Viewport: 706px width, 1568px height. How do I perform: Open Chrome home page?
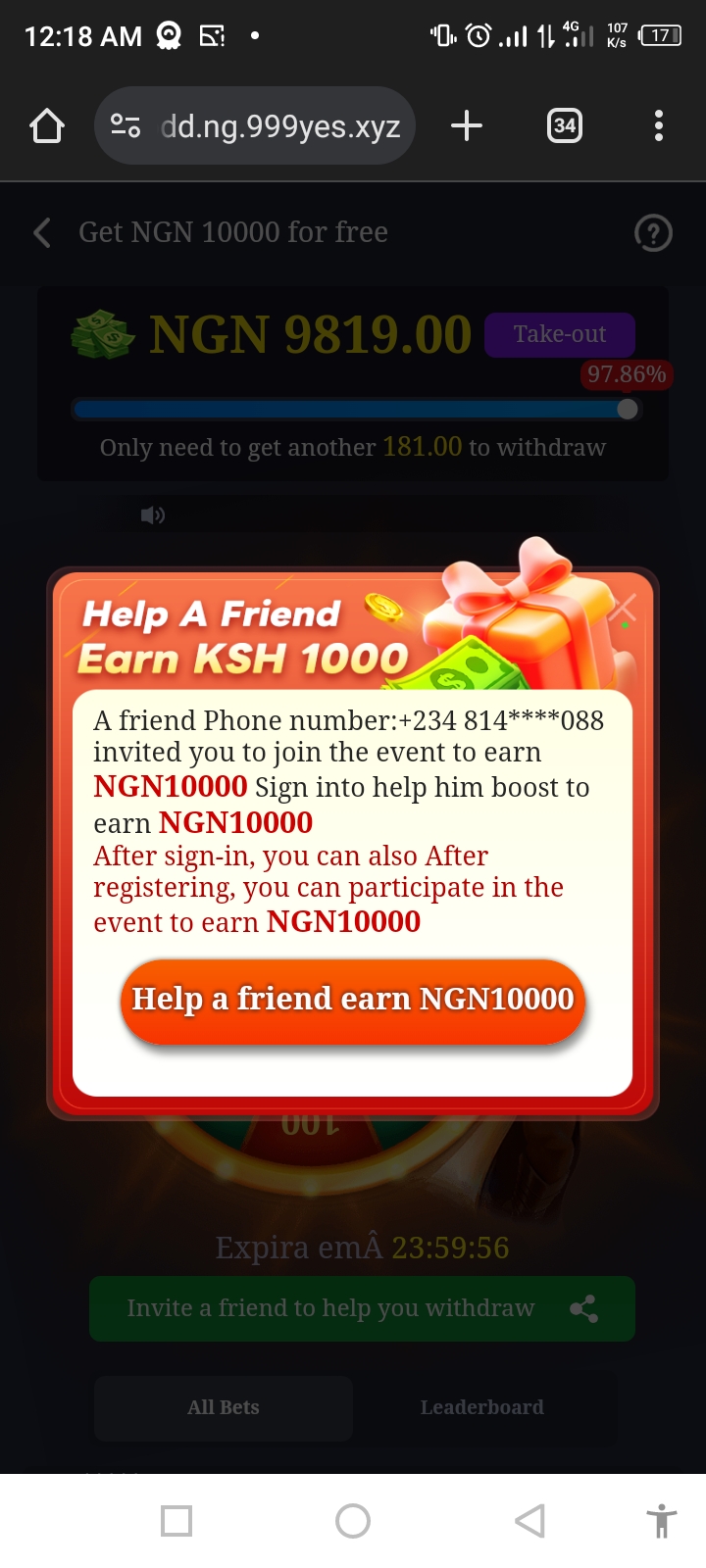coord(47,125)
